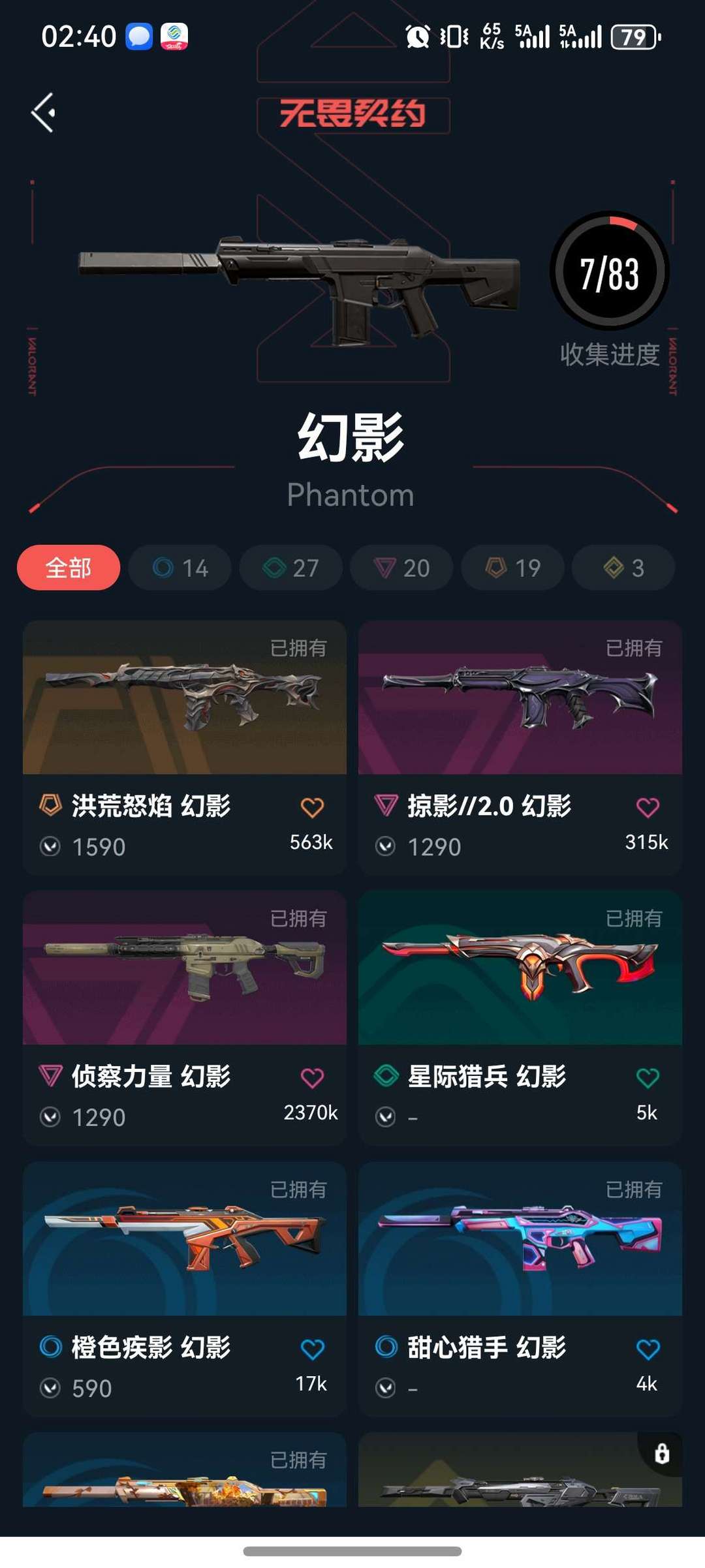Tap the back arrow at top left
Screen dimensions: 705x1568
(43, 112)
